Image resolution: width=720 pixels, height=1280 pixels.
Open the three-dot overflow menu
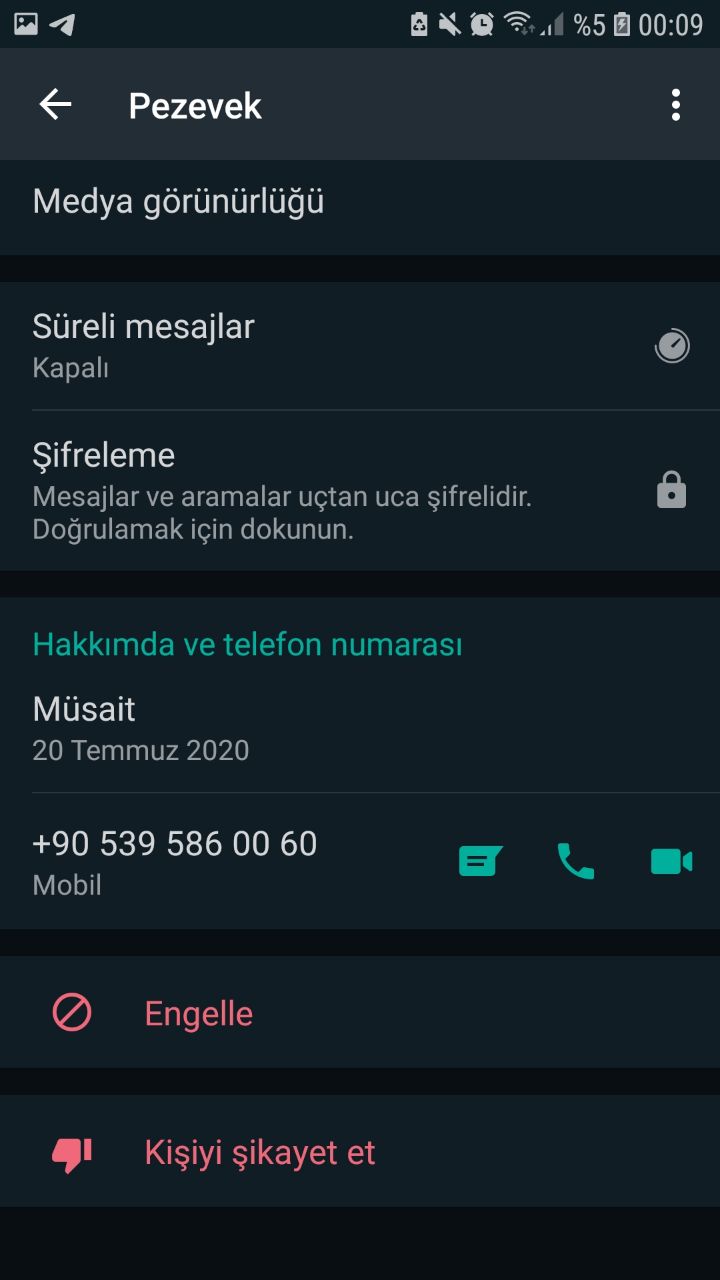click(x=673, y=104)
